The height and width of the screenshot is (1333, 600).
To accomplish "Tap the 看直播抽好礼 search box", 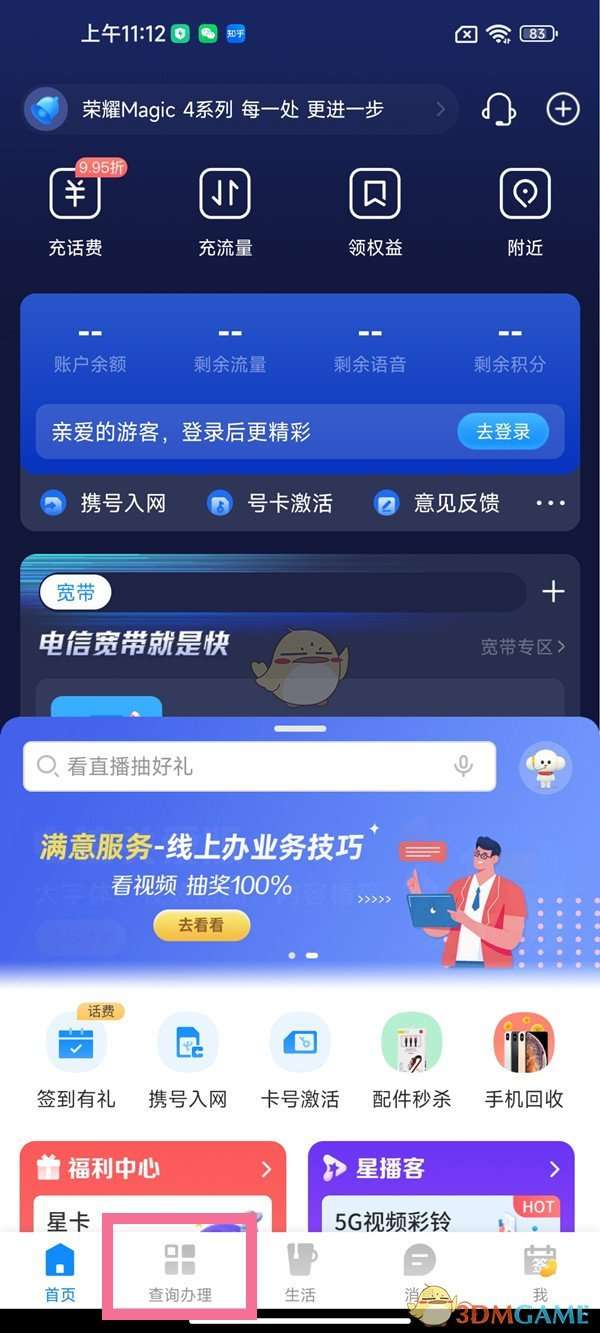I will pyautogui.click(x=240, y=767).
